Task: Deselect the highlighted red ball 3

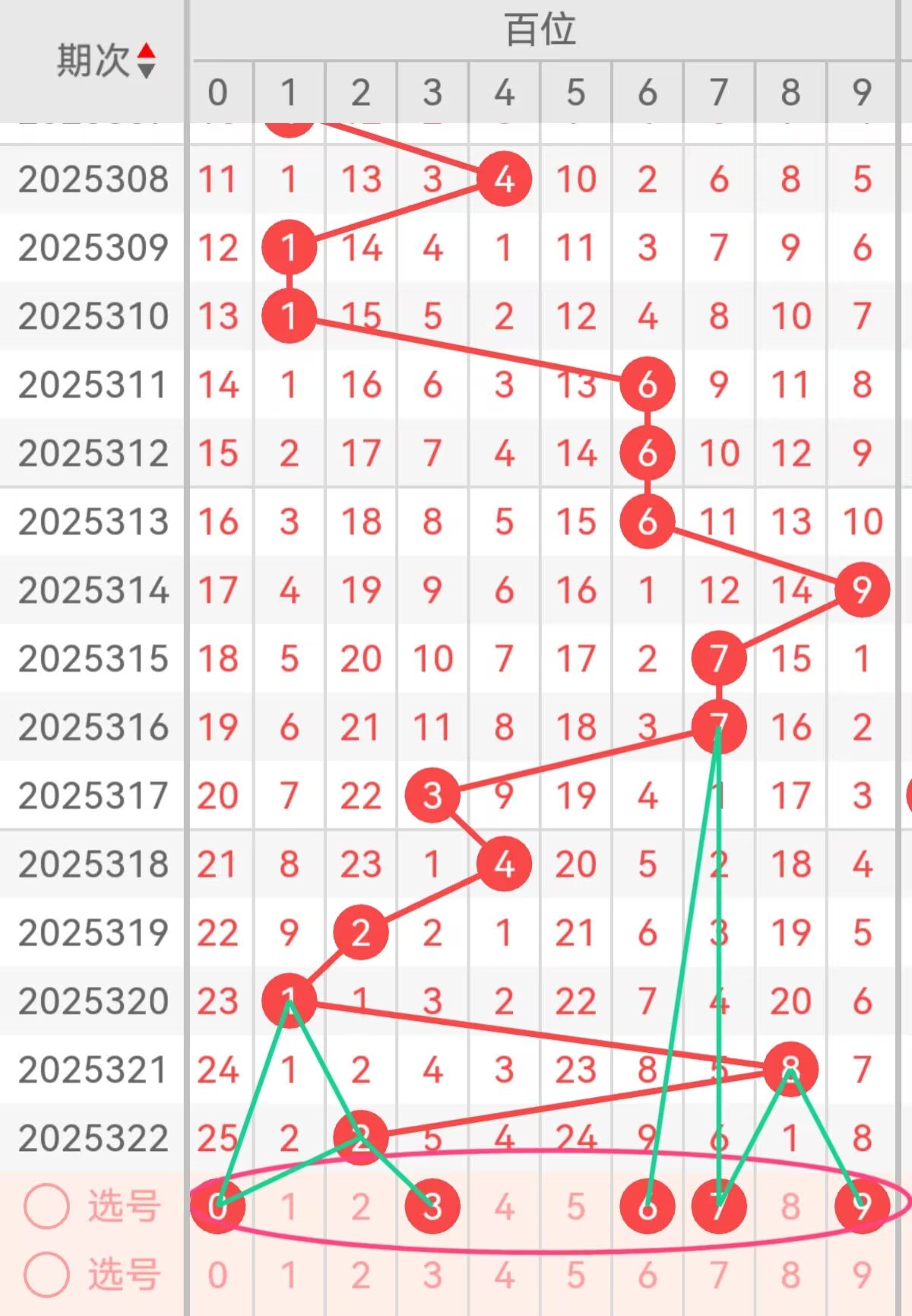Action: pyautogui.click(x=432, y=1206)
